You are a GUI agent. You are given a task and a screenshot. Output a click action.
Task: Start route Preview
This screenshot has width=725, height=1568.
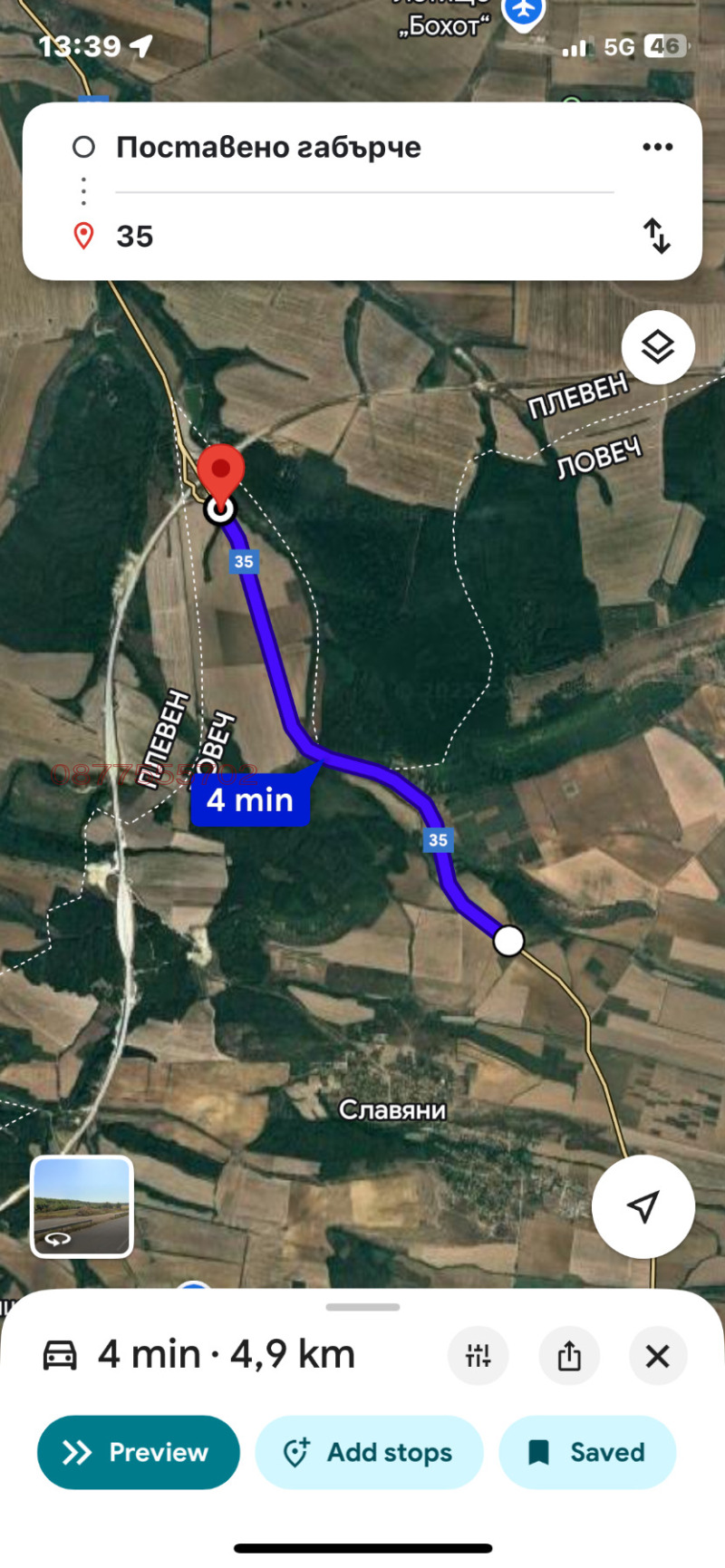139,1452
